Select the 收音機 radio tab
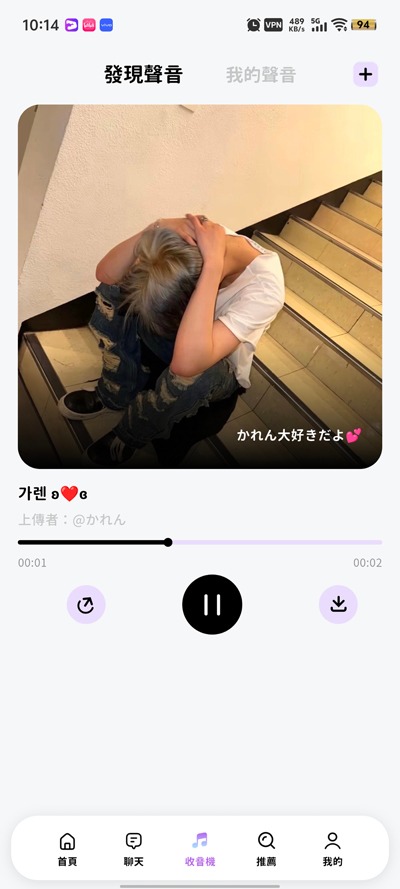400x889 pixels. 200,849
